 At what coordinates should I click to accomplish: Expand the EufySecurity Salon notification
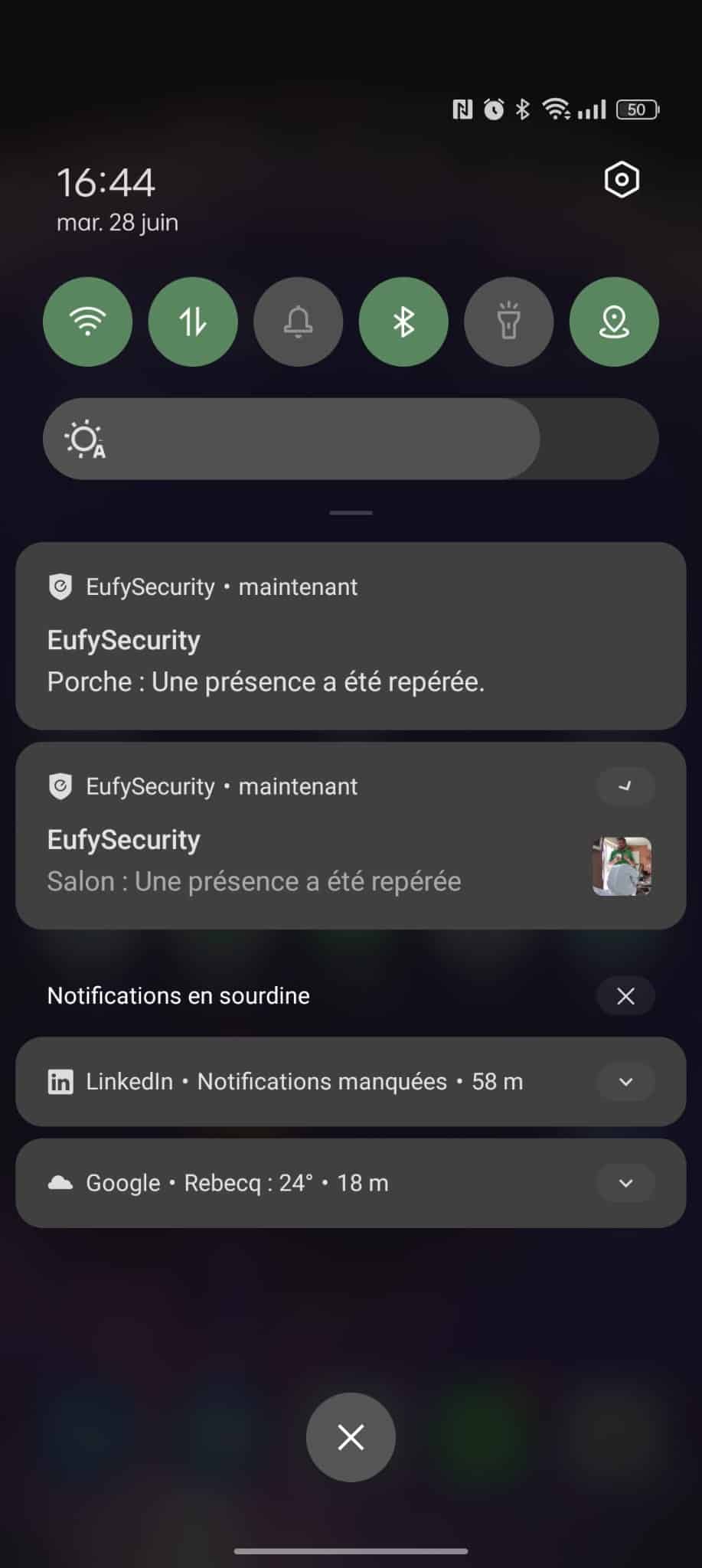coord(625,786)
